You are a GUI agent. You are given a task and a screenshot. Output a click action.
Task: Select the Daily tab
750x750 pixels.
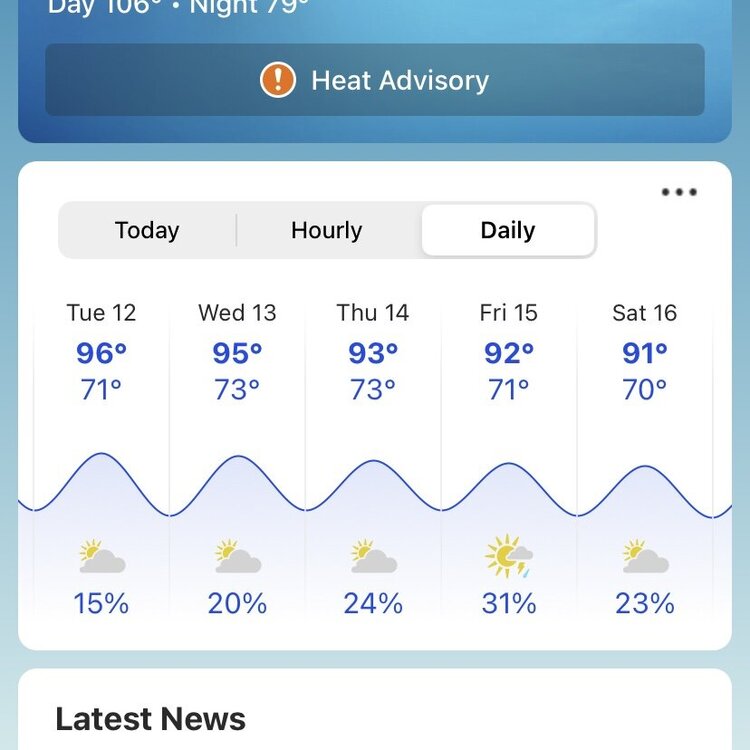(508, 231)
